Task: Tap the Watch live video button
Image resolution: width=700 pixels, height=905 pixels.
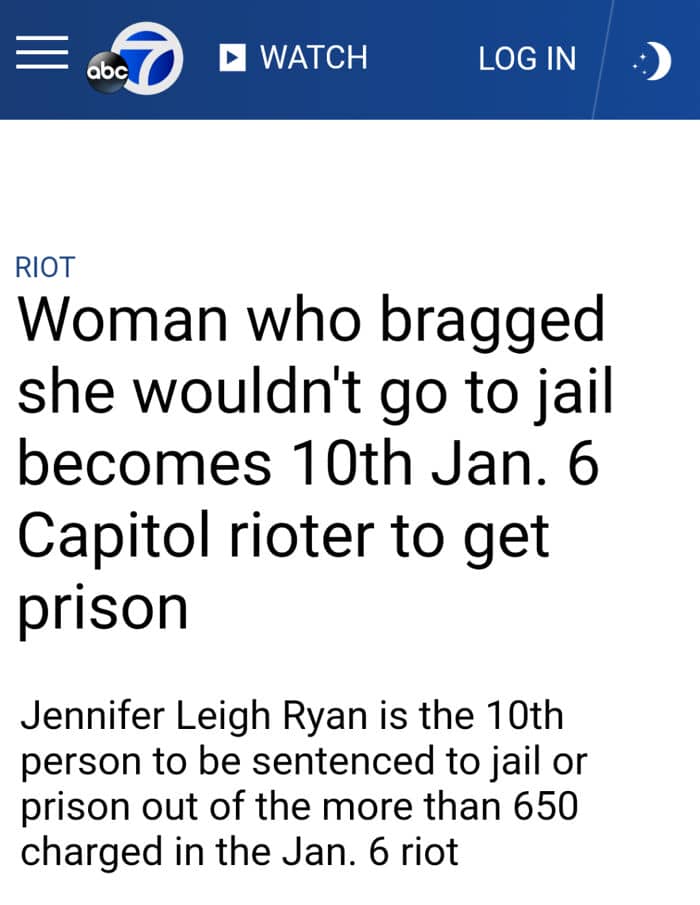Action: (293, 57)
